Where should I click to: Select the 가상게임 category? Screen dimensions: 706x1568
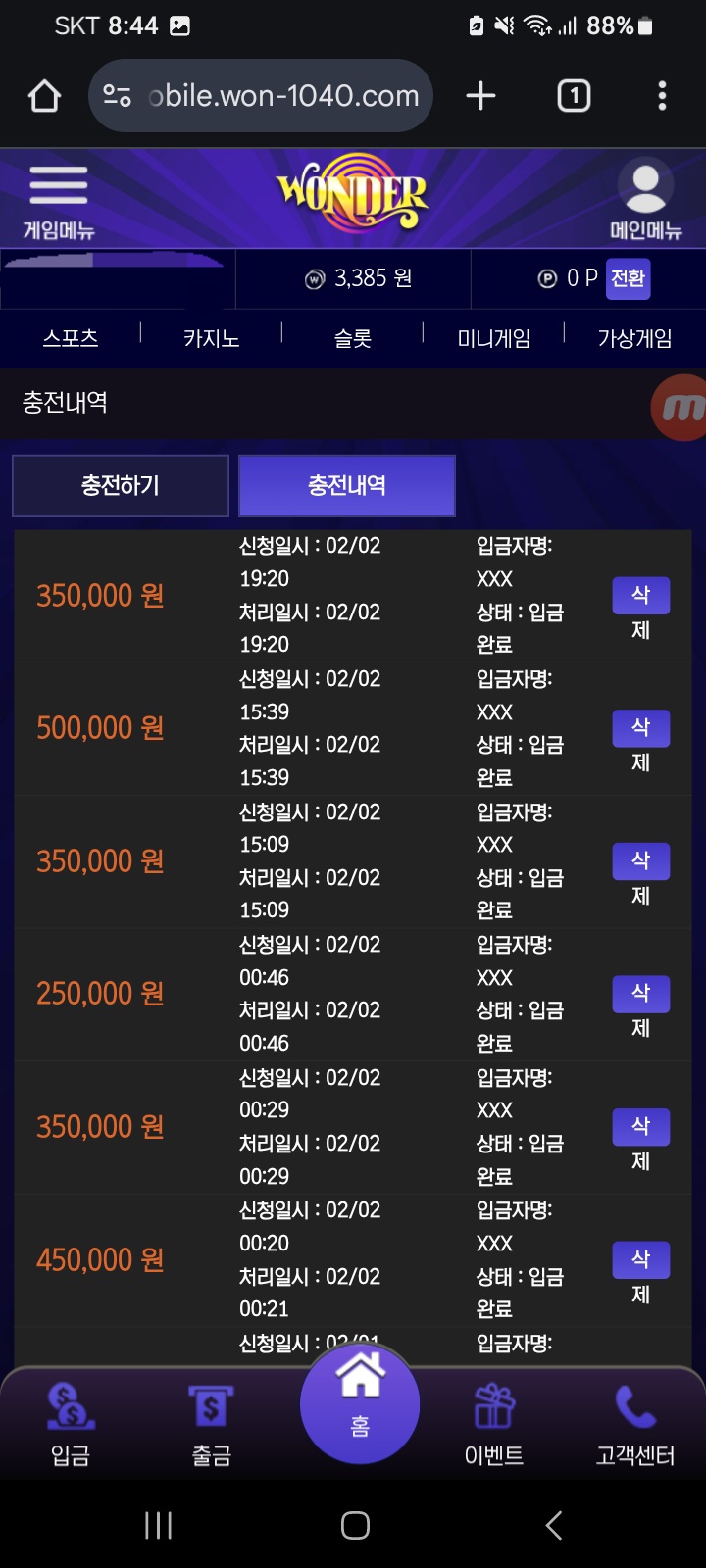[x=635, y=338]
